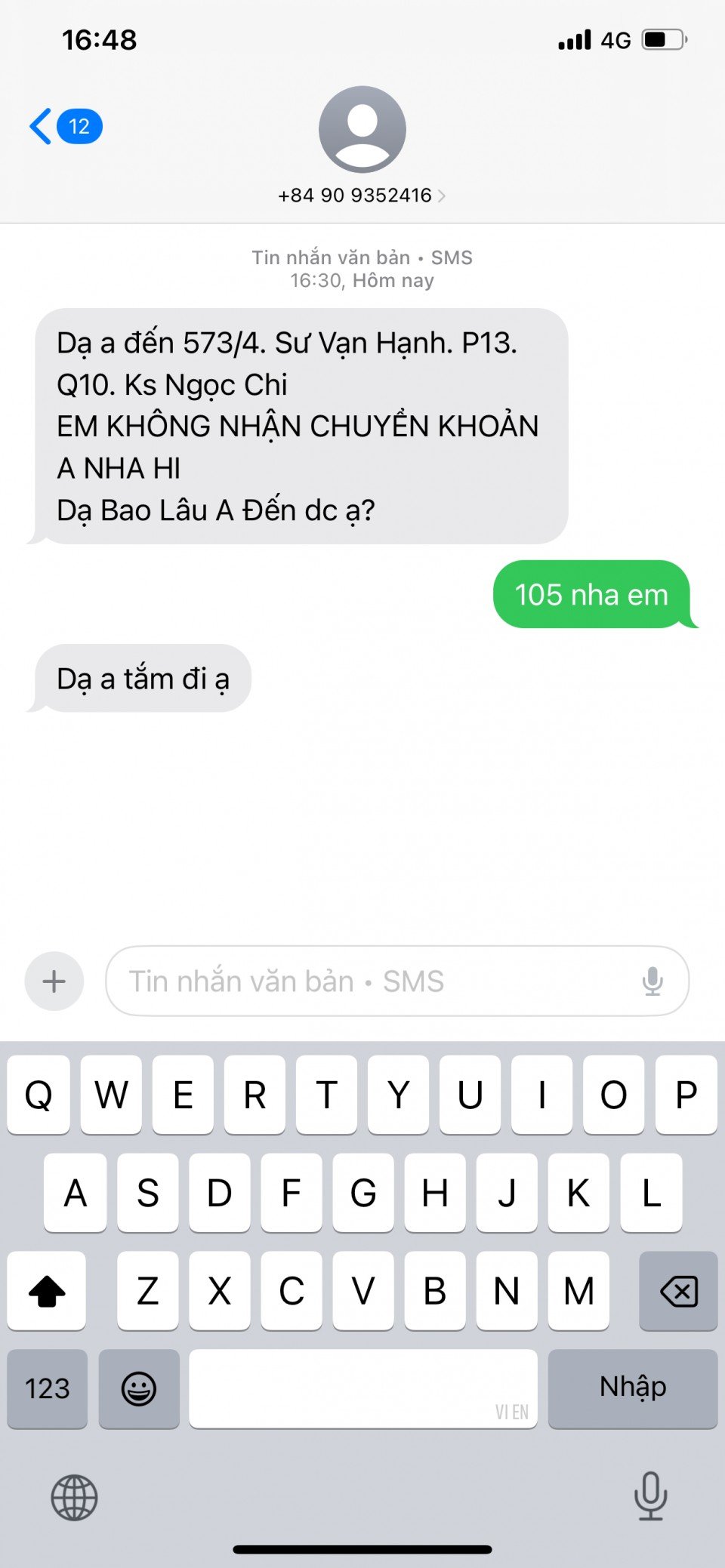Tap the backspace key
The width and height of the screenshot is (725, 1568).
point(678,1291)
